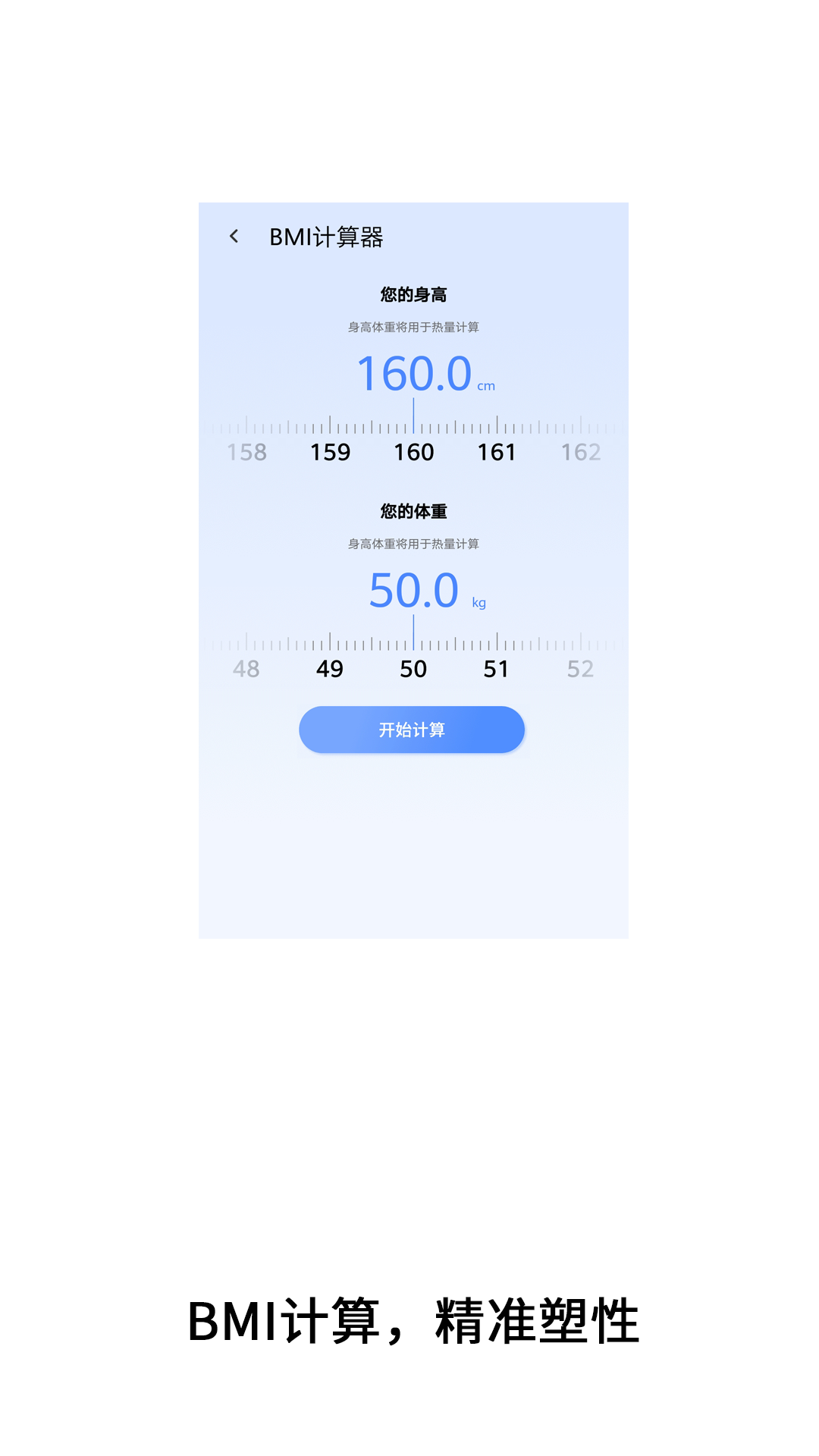Click the 您的身高 section heading
819x1456 pixels.
tap(413, 294)
